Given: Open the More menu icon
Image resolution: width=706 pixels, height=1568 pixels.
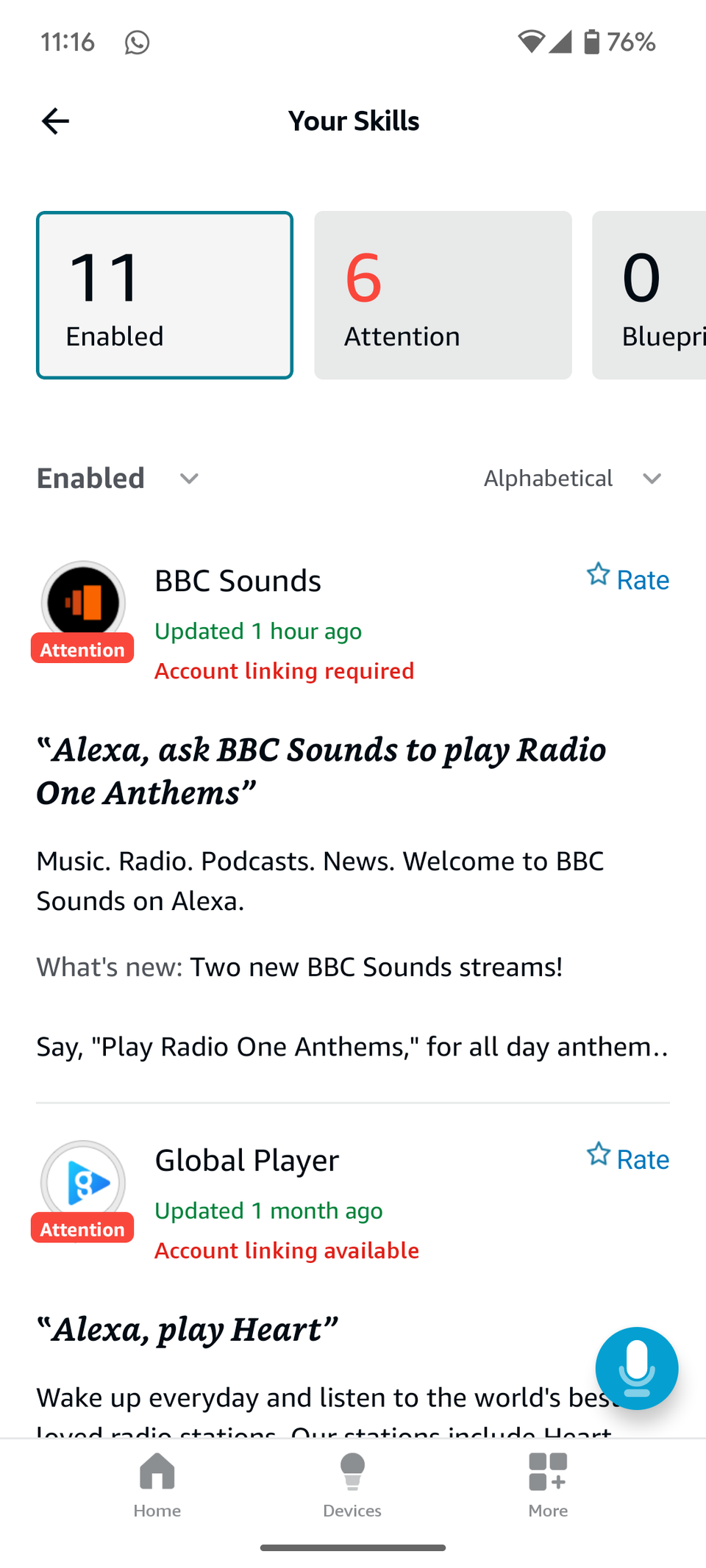Looking at the screenshot, I should 548,1472.
